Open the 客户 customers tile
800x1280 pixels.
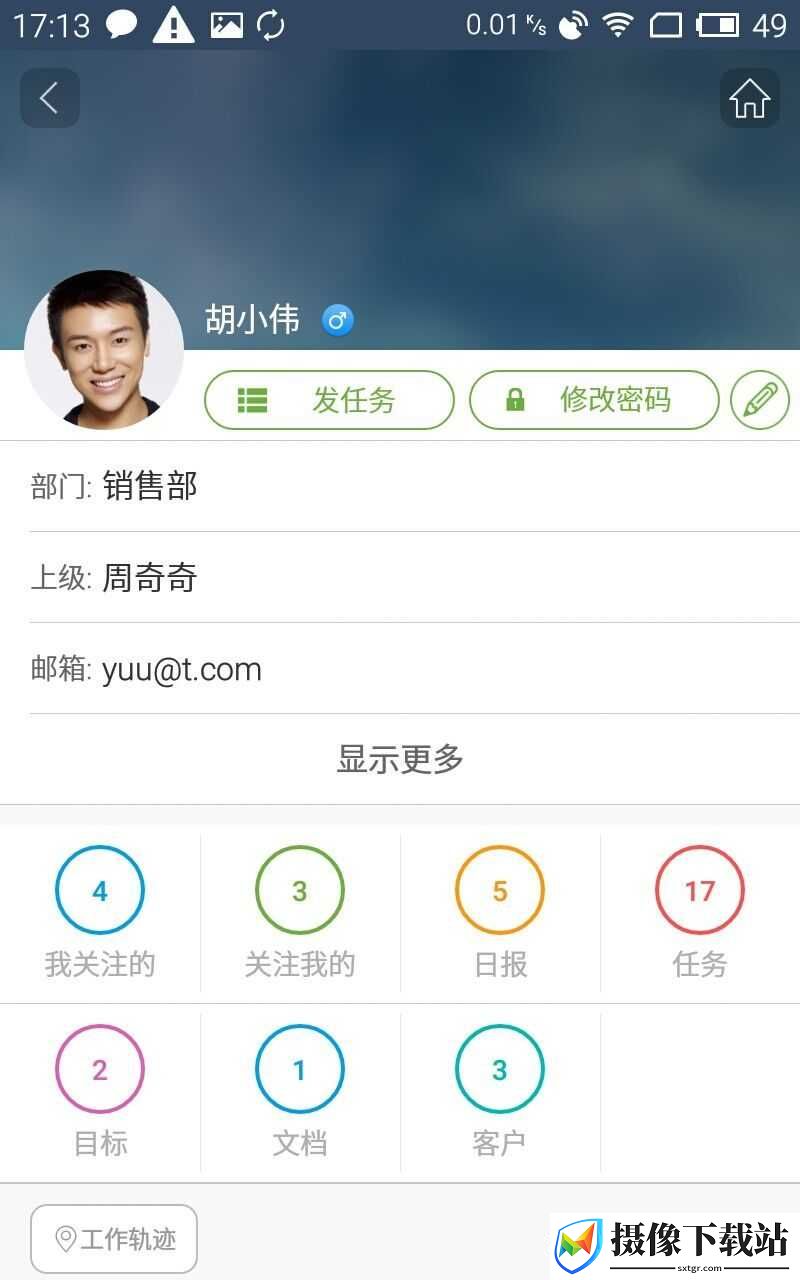point(500,1092)
